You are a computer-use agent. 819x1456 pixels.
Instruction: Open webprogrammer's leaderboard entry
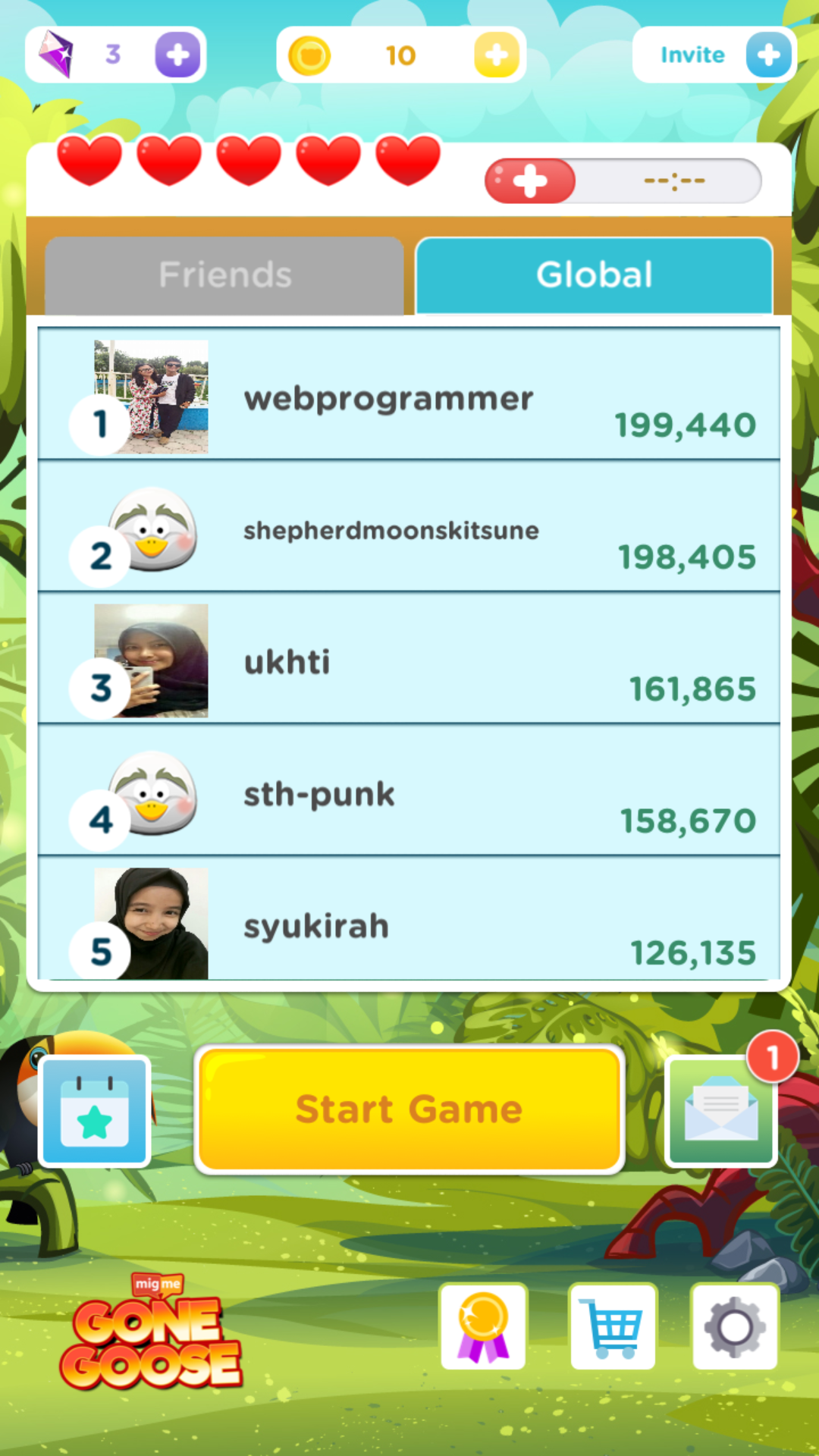(409, 396)
